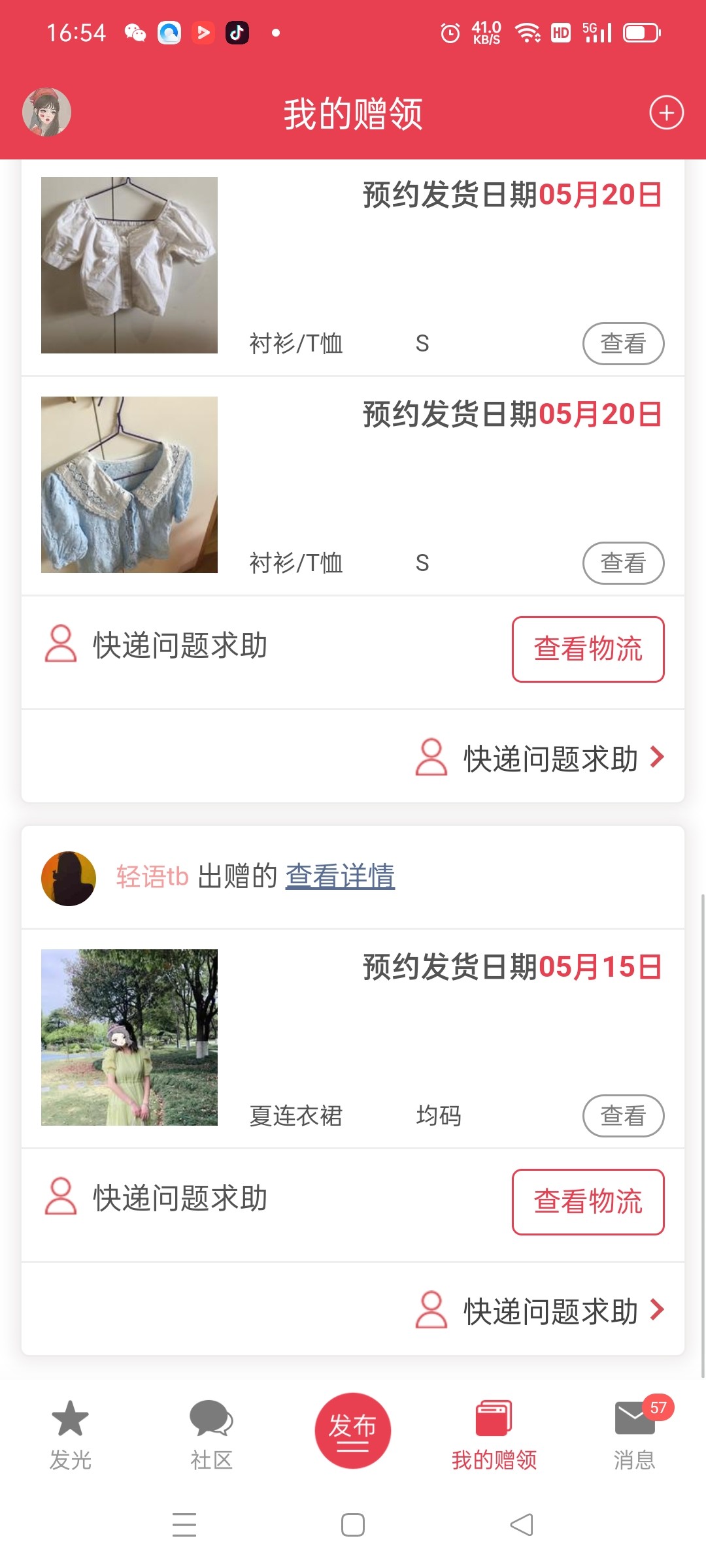
Task: Open 快递问题求助 with arrow under 夏连衣裙 order
Action: (540, 1311)
